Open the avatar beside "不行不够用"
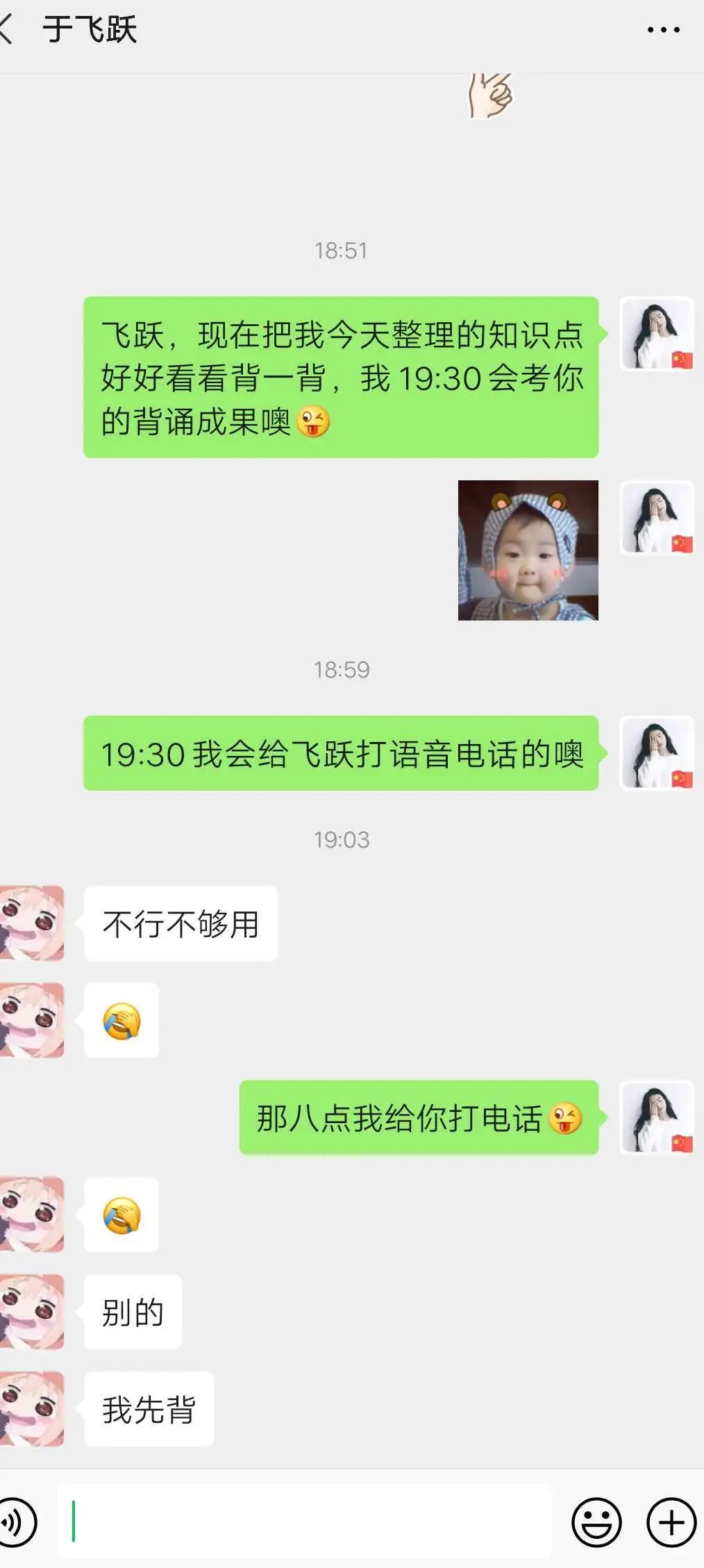The image size is (704, 1568). [x=32, y=923]
